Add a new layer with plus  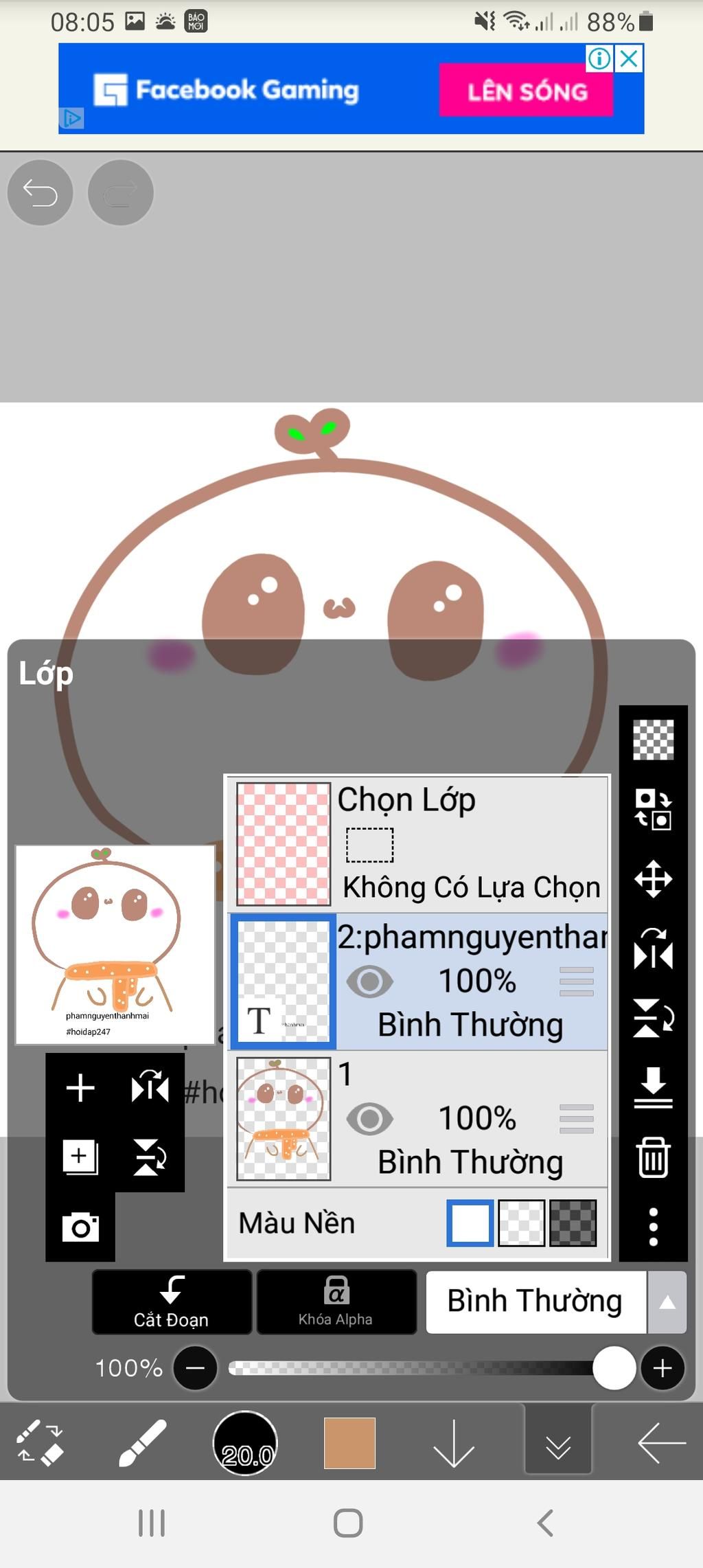point(80,1088)
